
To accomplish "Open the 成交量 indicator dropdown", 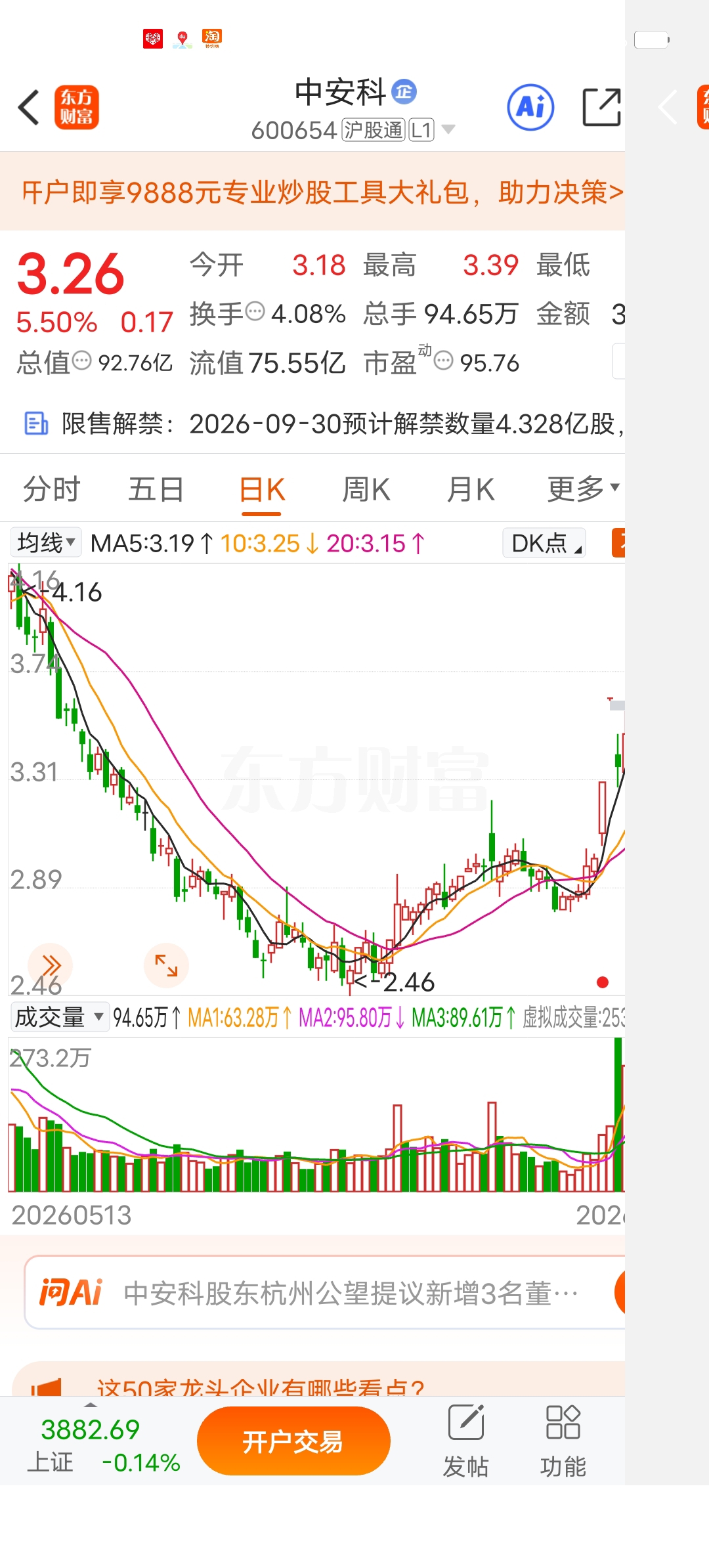I will click(x=59, y=1017).
